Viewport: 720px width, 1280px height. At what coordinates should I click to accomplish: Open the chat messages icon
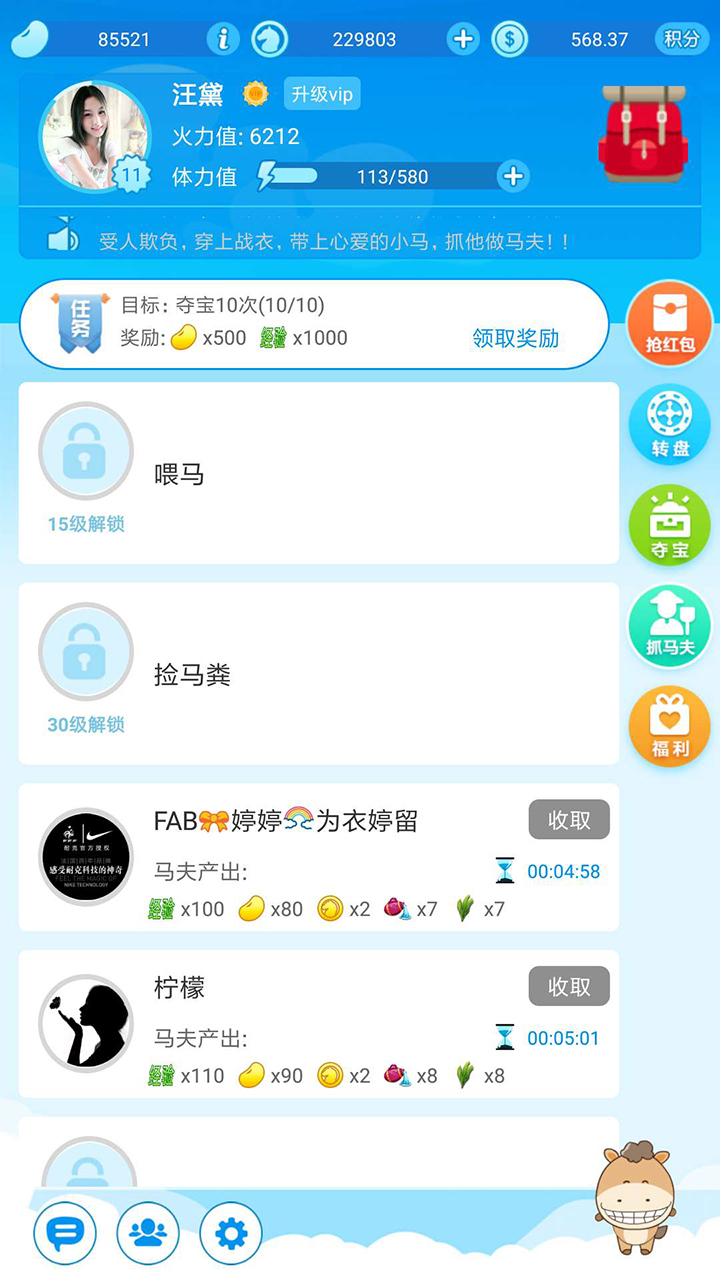pyautogui.click(x=65, y=1233)
